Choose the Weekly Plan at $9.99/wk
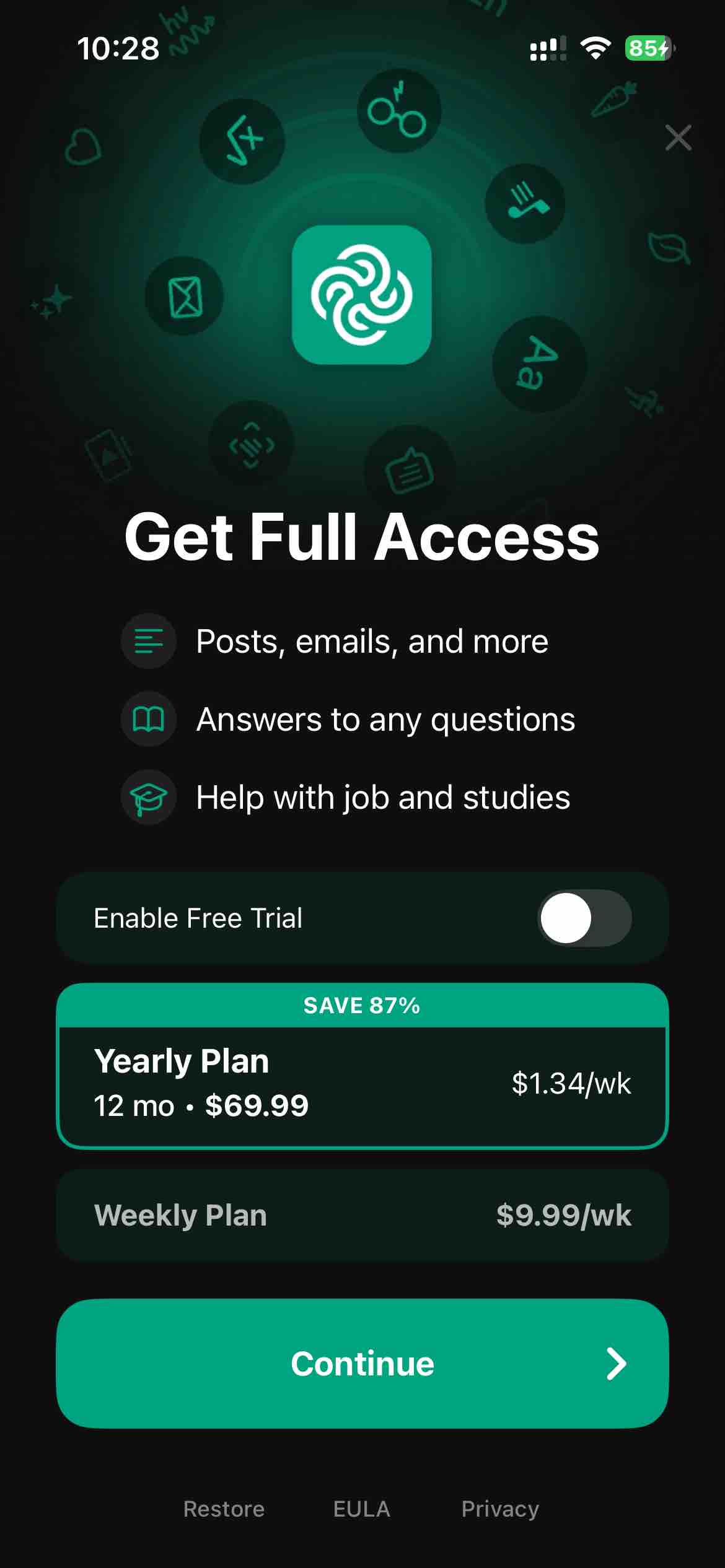 click(x=361, y=1214)
